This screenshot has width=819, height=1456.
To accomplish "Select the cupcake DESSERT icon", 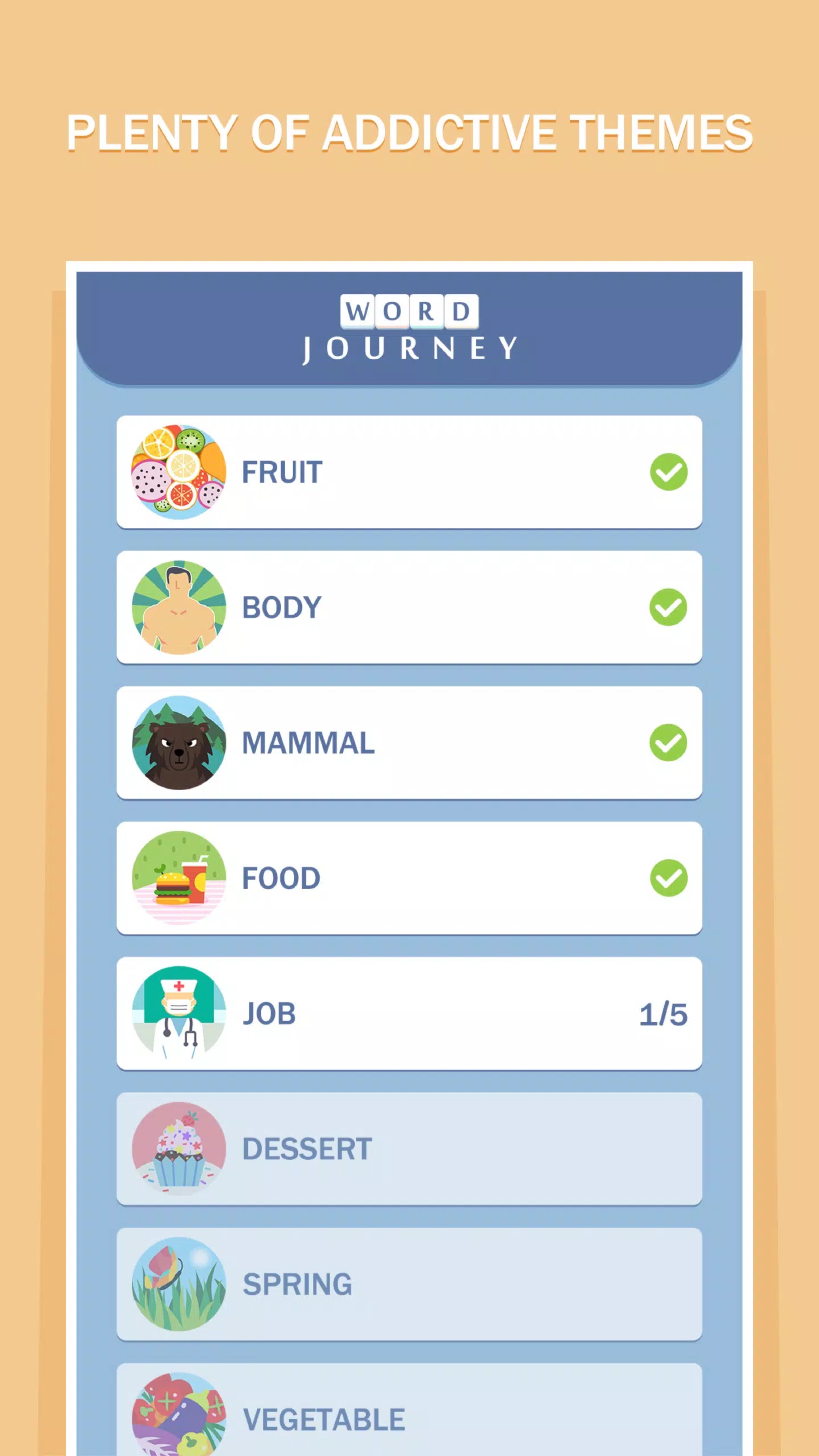I will click(178, 1148).
